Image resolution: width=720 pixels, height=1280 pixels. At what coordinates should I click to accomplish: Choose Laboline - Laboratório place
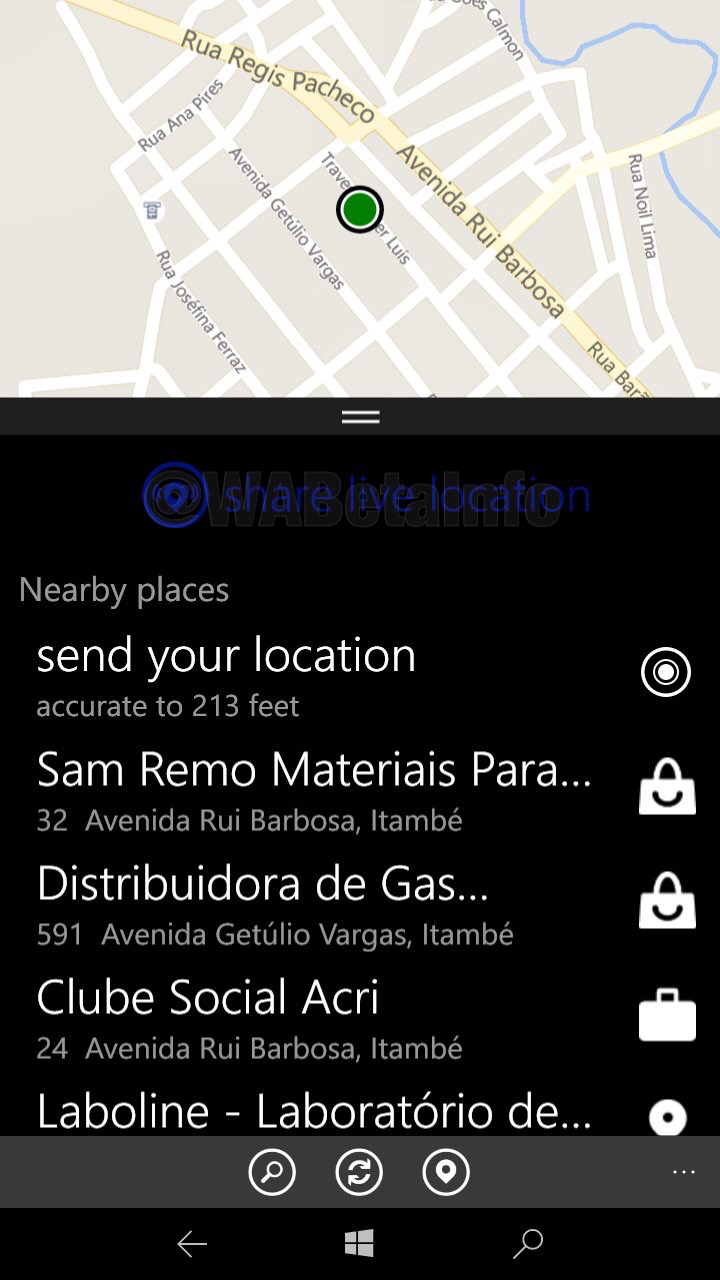pyautogui.click(x=360, y=1110)
